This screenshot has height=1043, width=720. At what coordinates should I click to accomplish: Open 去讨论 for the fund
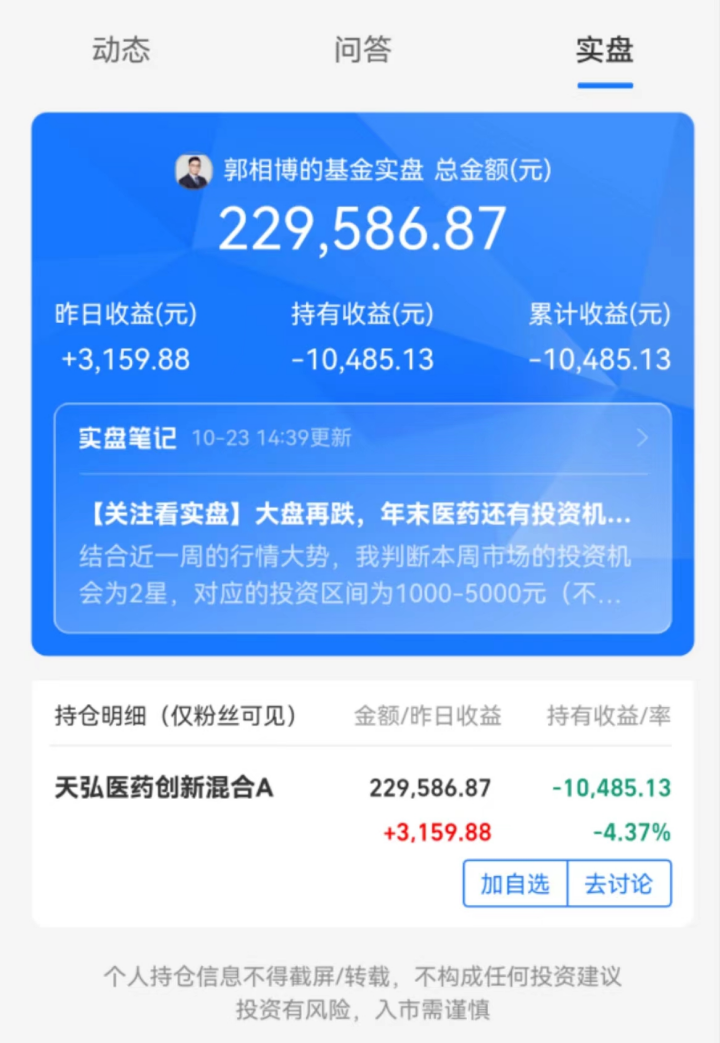pyautogui.click(x=619, y=883)
